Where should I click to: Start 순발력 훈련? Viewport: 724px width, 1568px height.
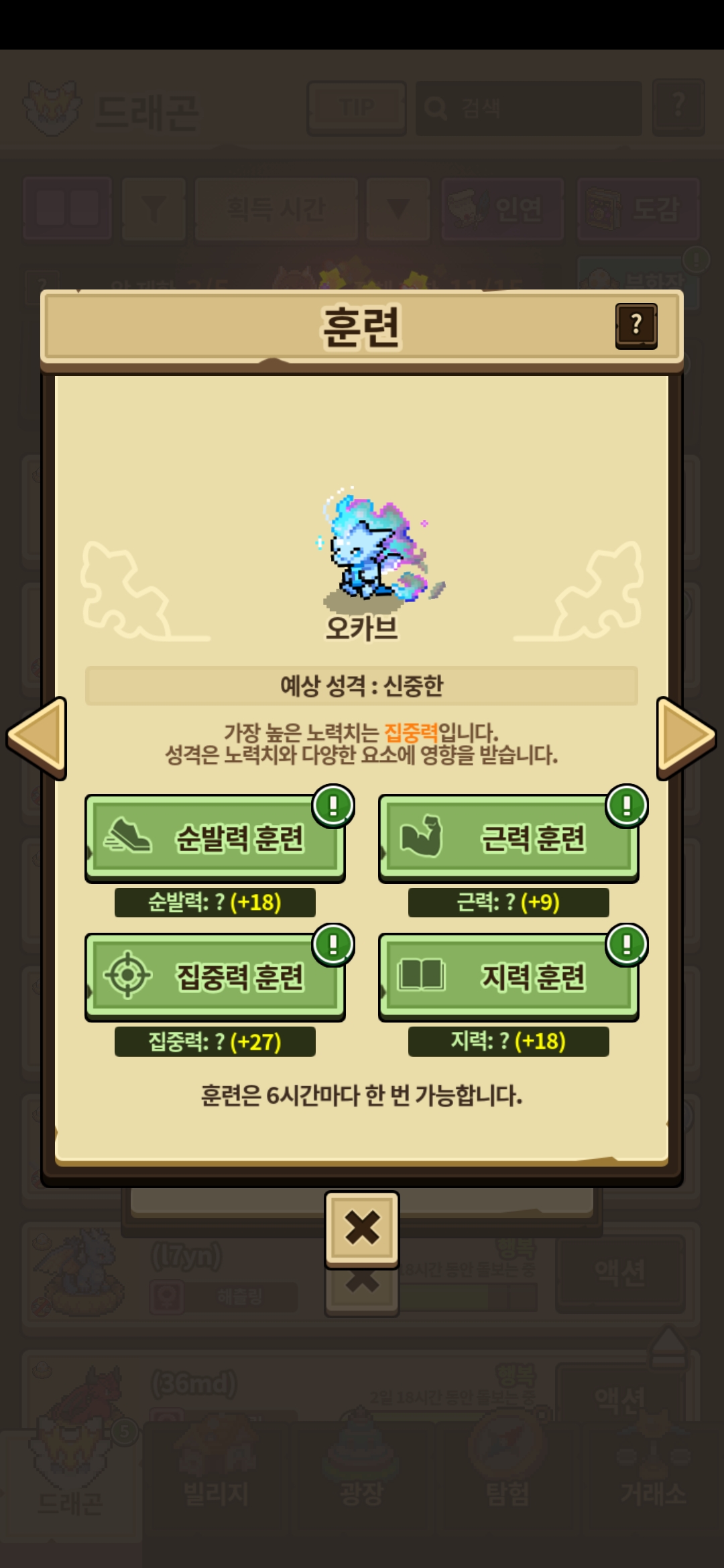(215, 838)
